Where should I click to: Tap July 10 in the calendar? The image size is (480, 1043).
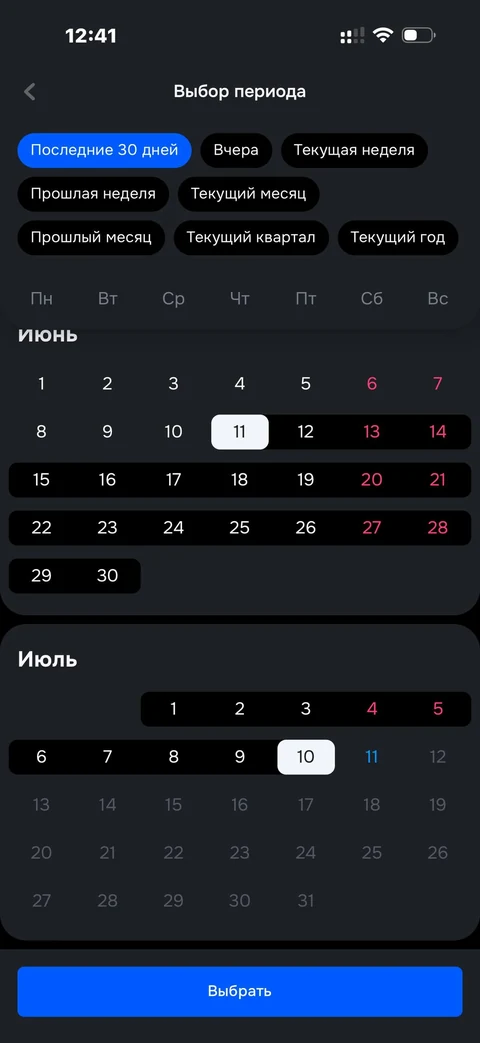(306, 757)
